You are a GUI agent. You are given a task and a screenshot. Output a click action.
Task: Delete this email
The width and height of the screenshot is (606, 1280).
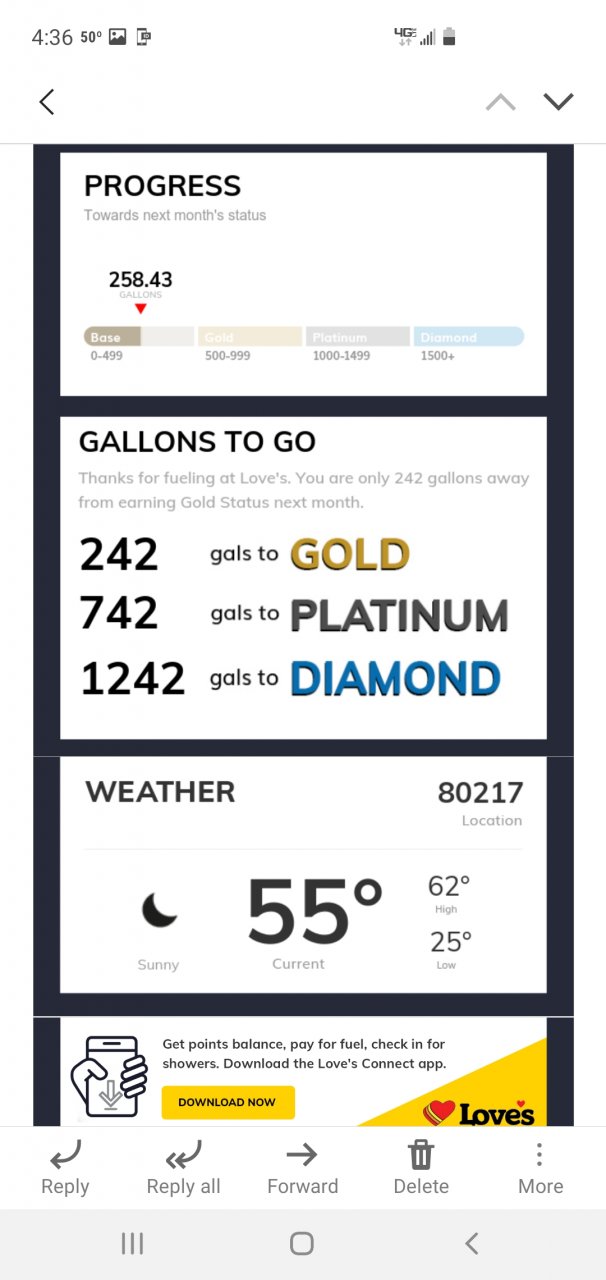click(x=421, y=1168)
